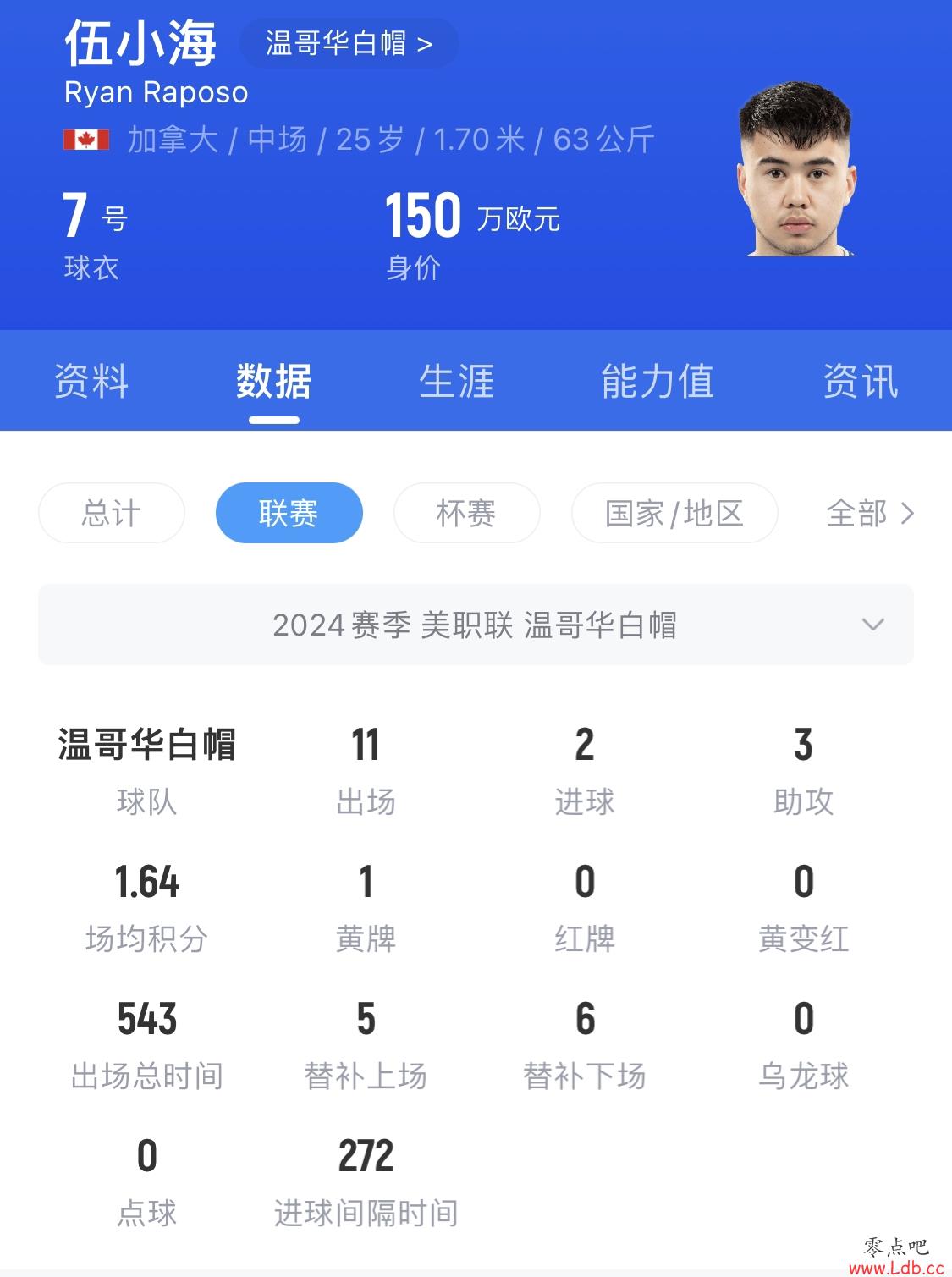Open the 温哥华白帽 team page
The height and width of the screenshot is (1277, 952).
[349, 43]
